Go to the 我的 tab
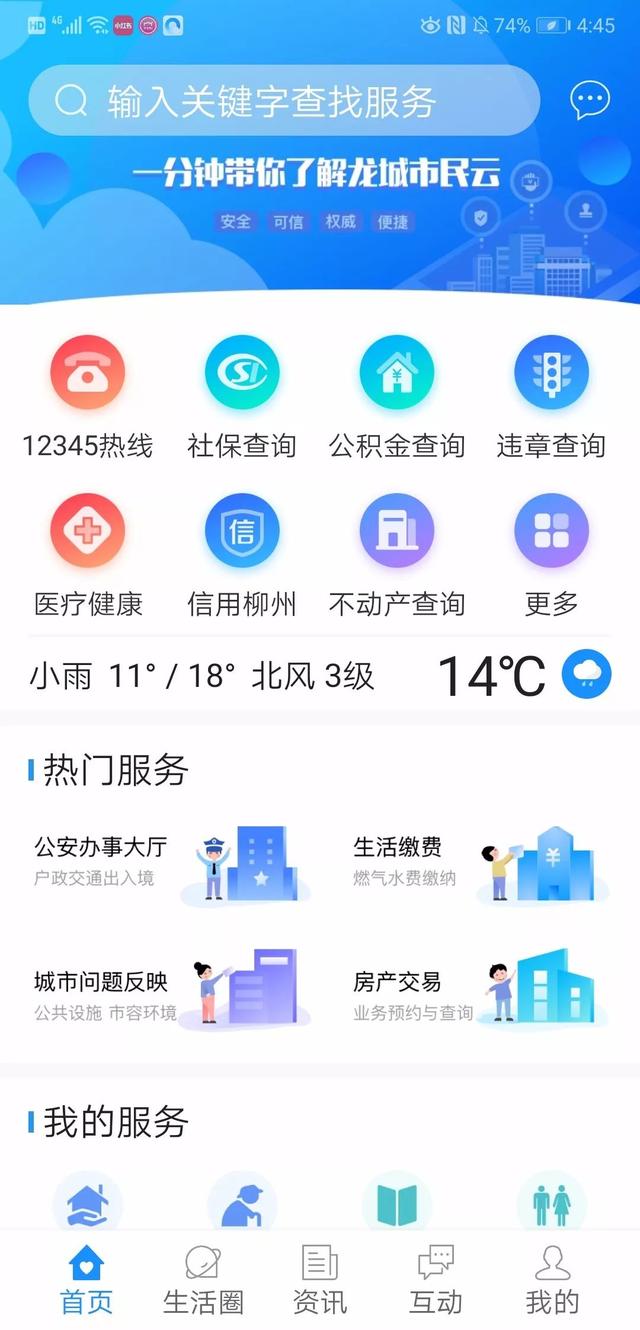640x1330 pixels. click(552, 1279)
